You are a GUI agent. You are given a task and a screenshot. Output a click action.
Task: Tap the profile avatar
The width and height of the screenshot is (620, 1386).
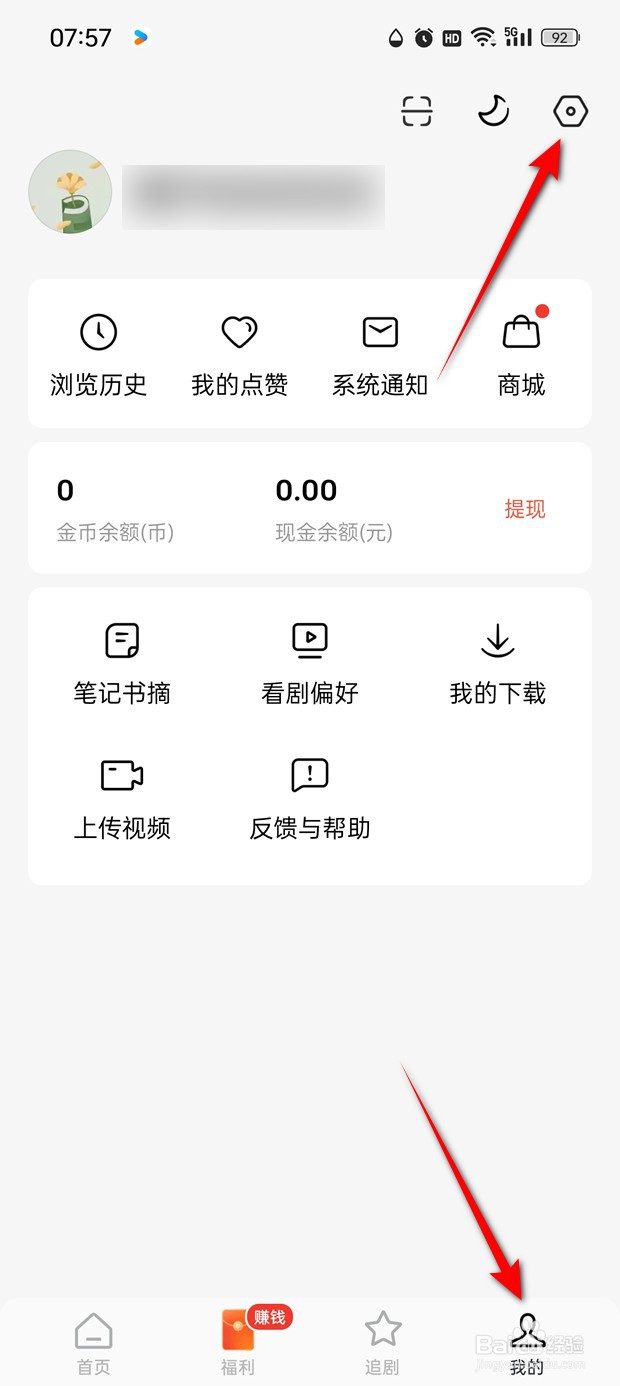click(x=70, y=192)
